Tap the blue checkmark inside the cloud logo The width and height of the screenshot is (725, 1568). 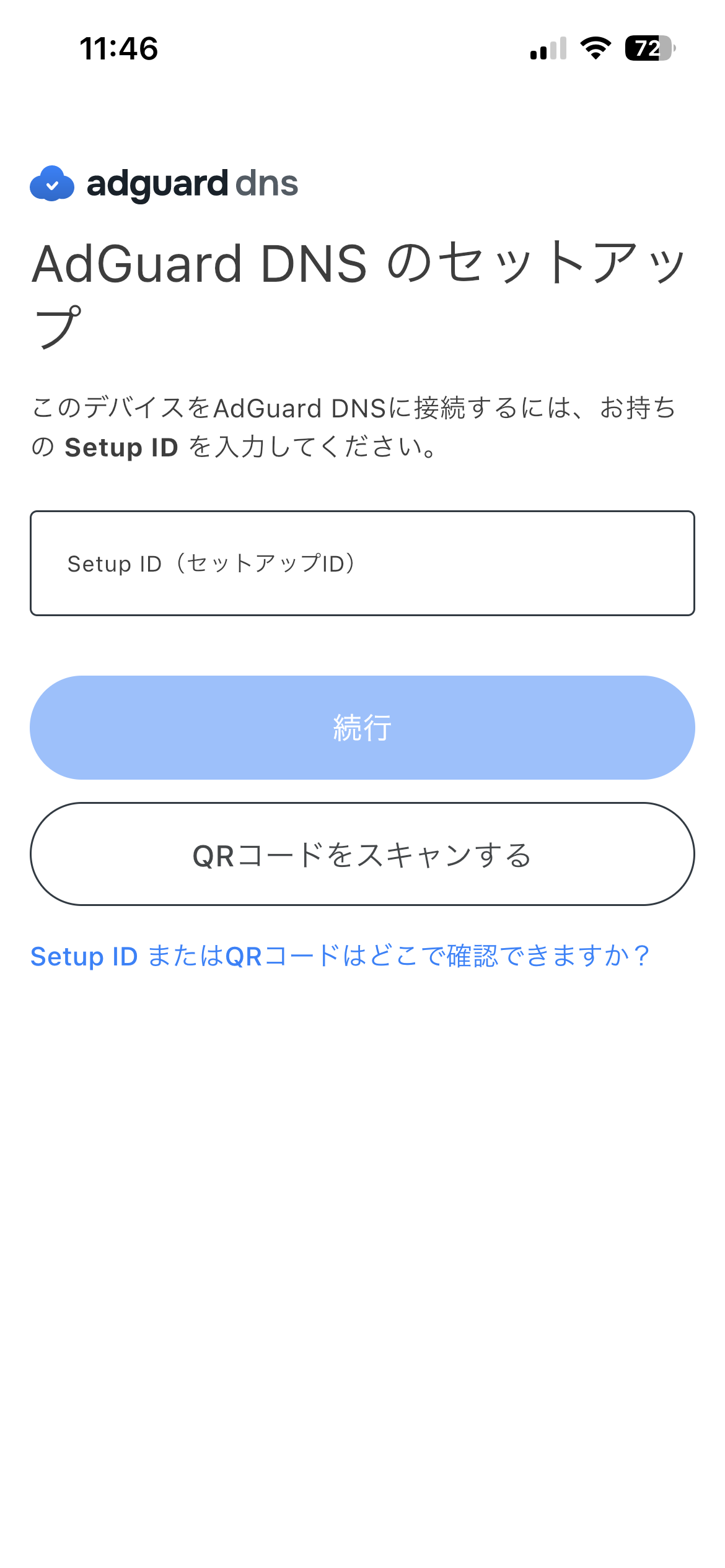tap(52, 184)
